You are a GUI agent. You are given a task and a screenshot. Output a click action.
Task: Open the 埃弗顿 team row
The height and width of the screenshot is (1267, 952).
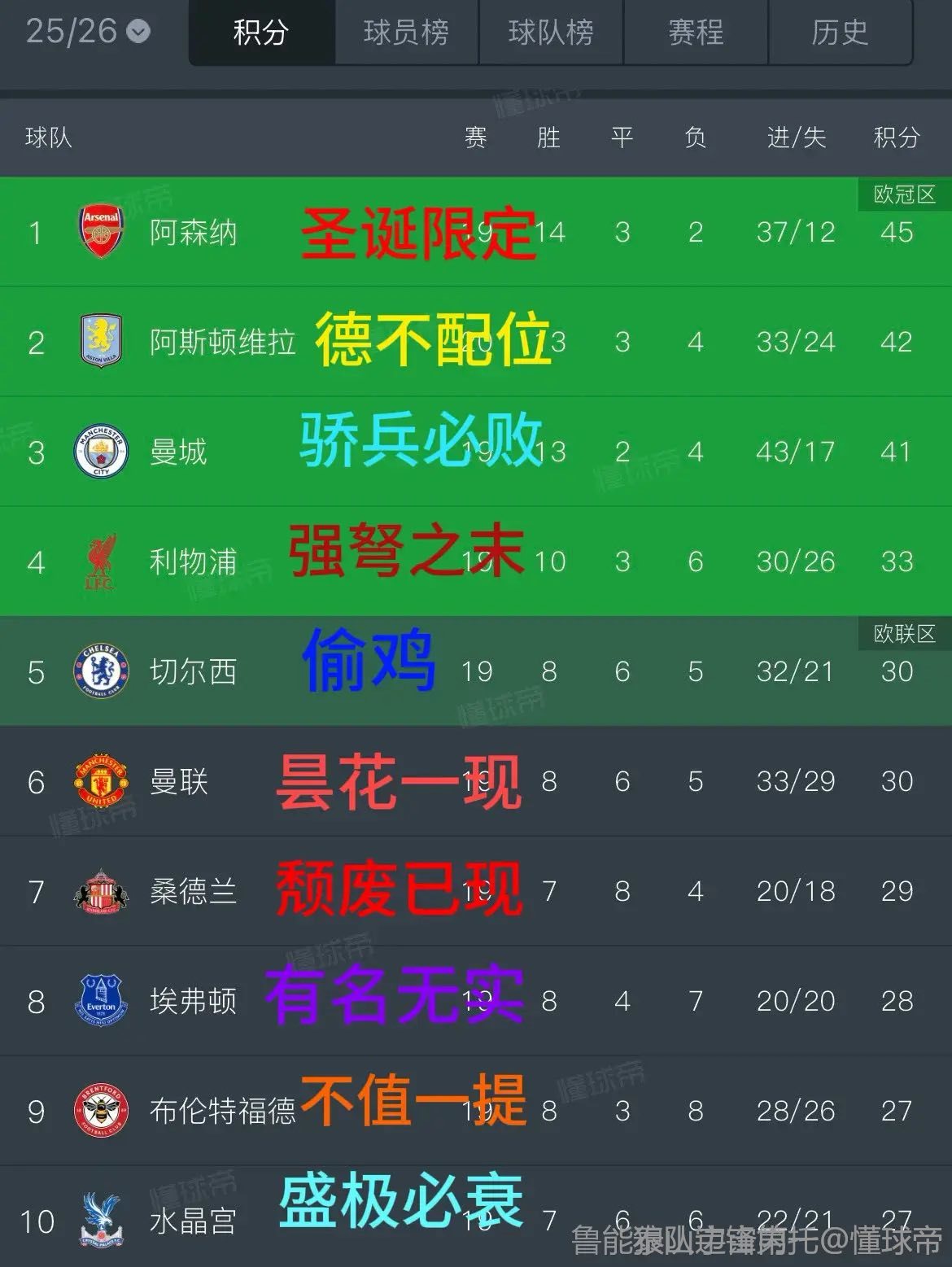pos(193,1002)
